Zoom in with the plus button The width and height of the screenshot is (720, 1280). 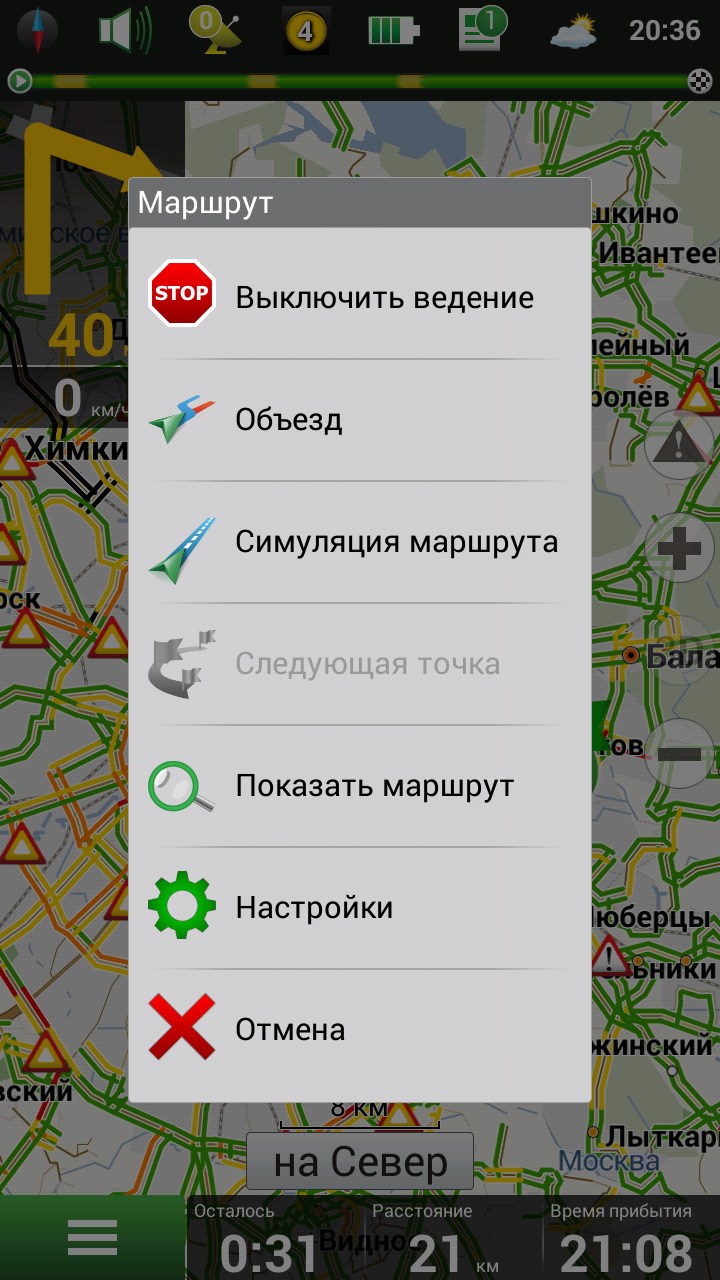[x=680, y=549]
